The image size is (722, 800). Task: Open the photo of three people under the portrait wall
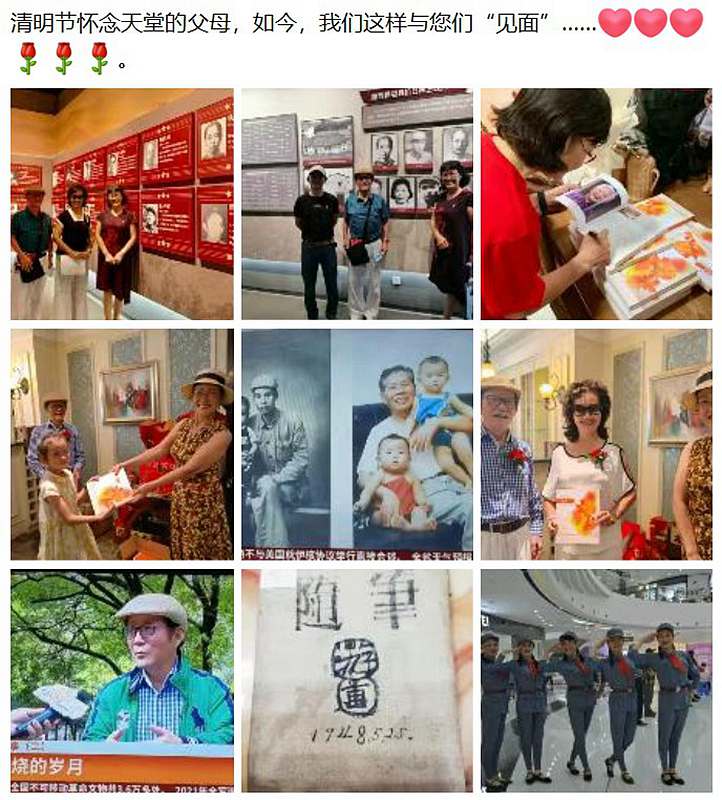point(357,204)
